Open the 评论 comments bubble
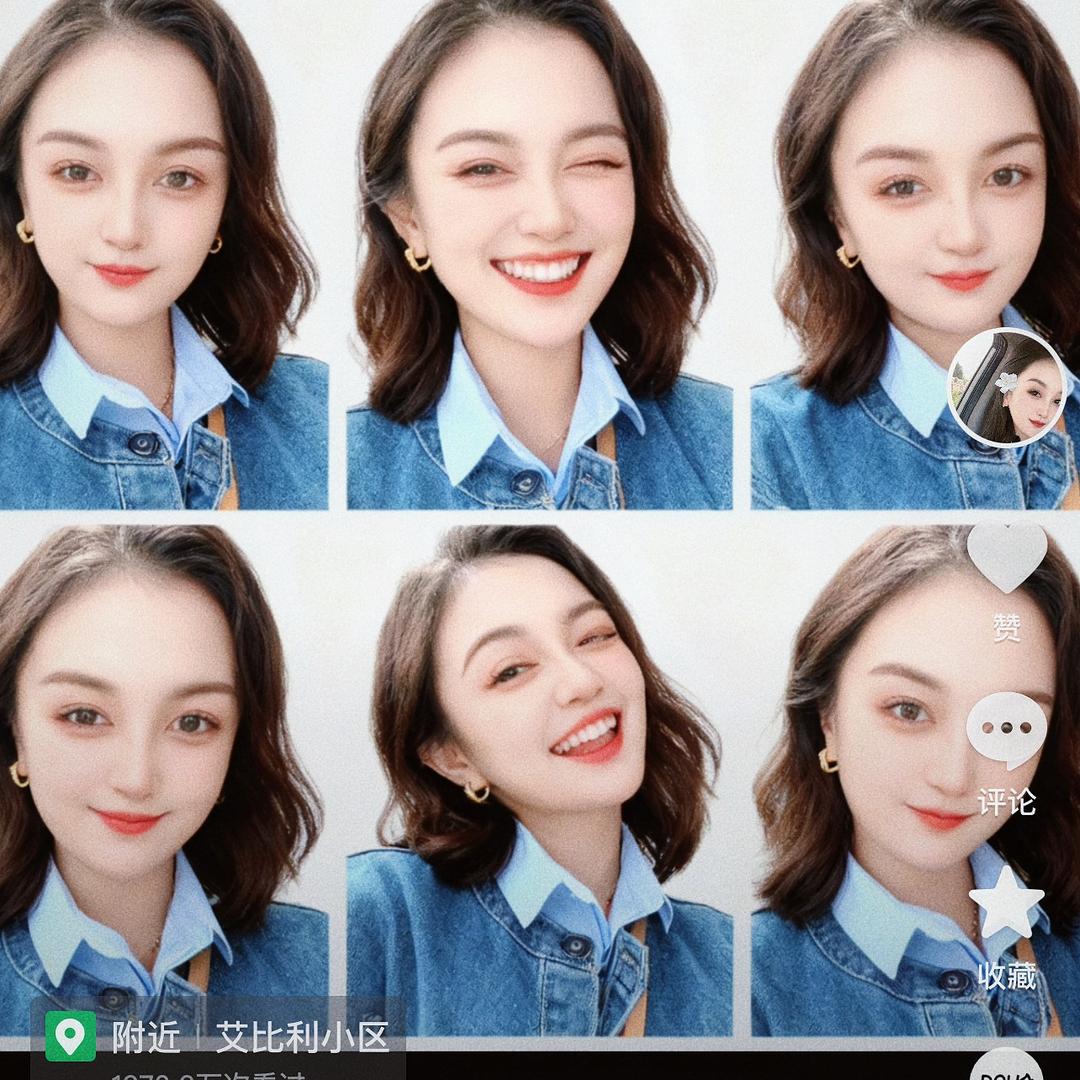 tap(1006, 730)
